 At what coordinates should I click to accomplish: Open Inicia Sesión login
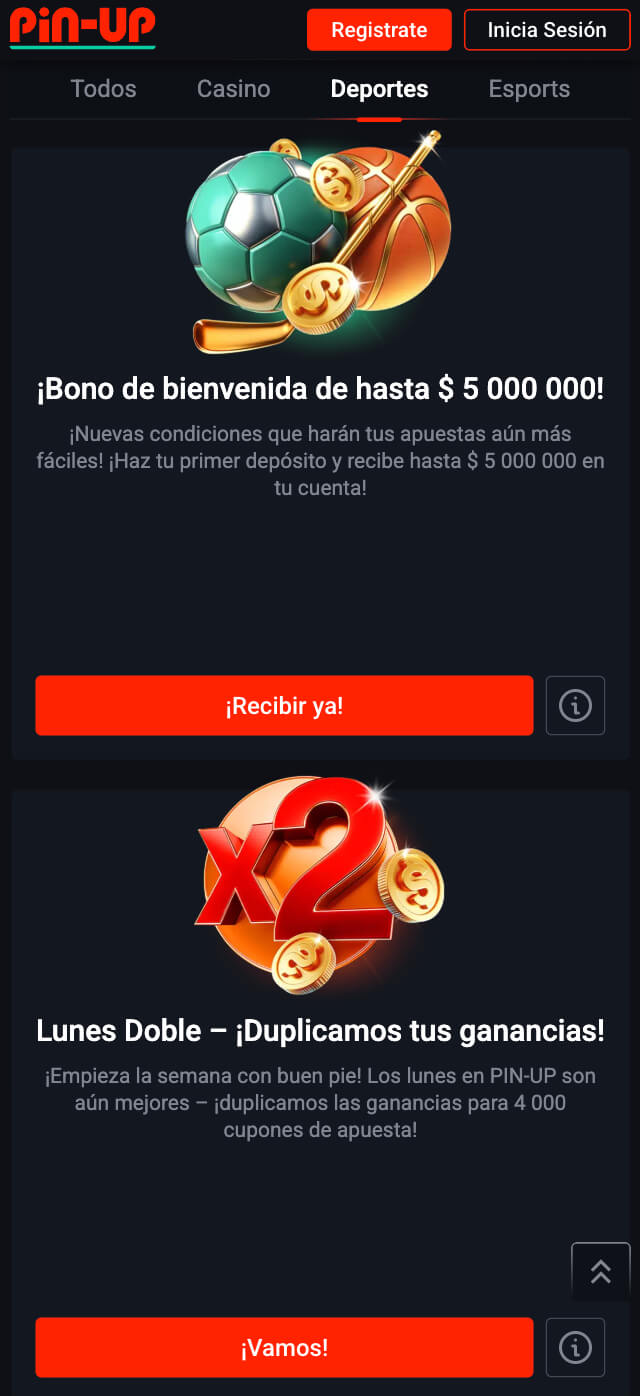[x=547, y=30]
